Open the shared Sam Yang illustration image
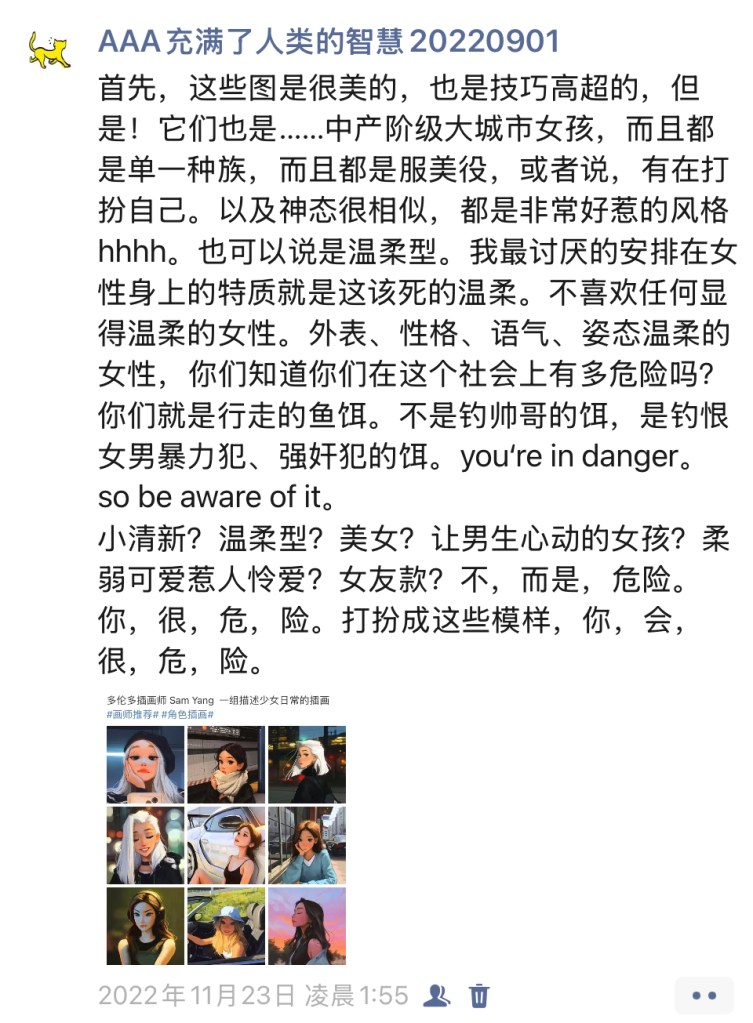Image resolution: width=753 pixels, height=1023 pixels. 226,829
